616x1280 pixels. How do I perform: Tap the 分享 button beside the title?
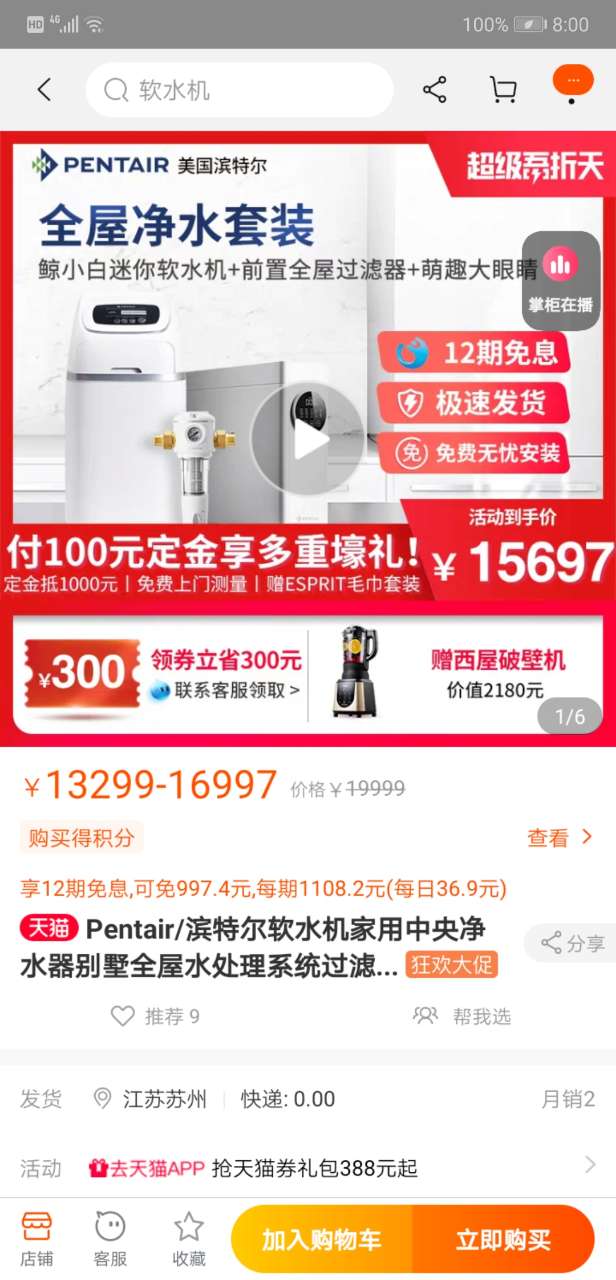pos(573,943)
